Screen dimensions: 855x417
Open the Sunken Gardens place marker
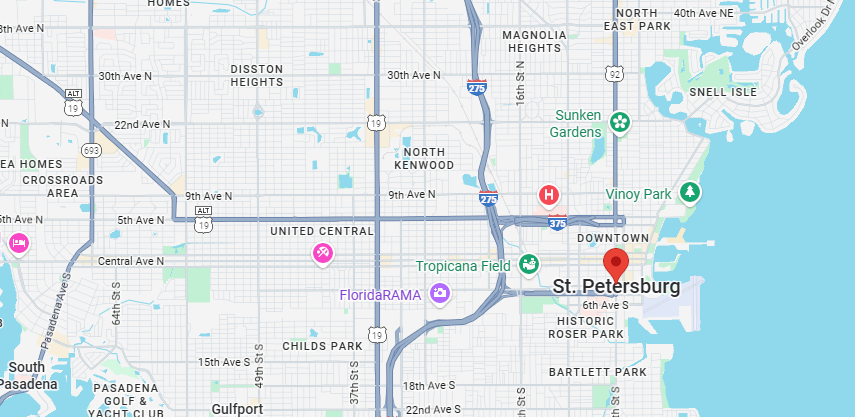619,123
